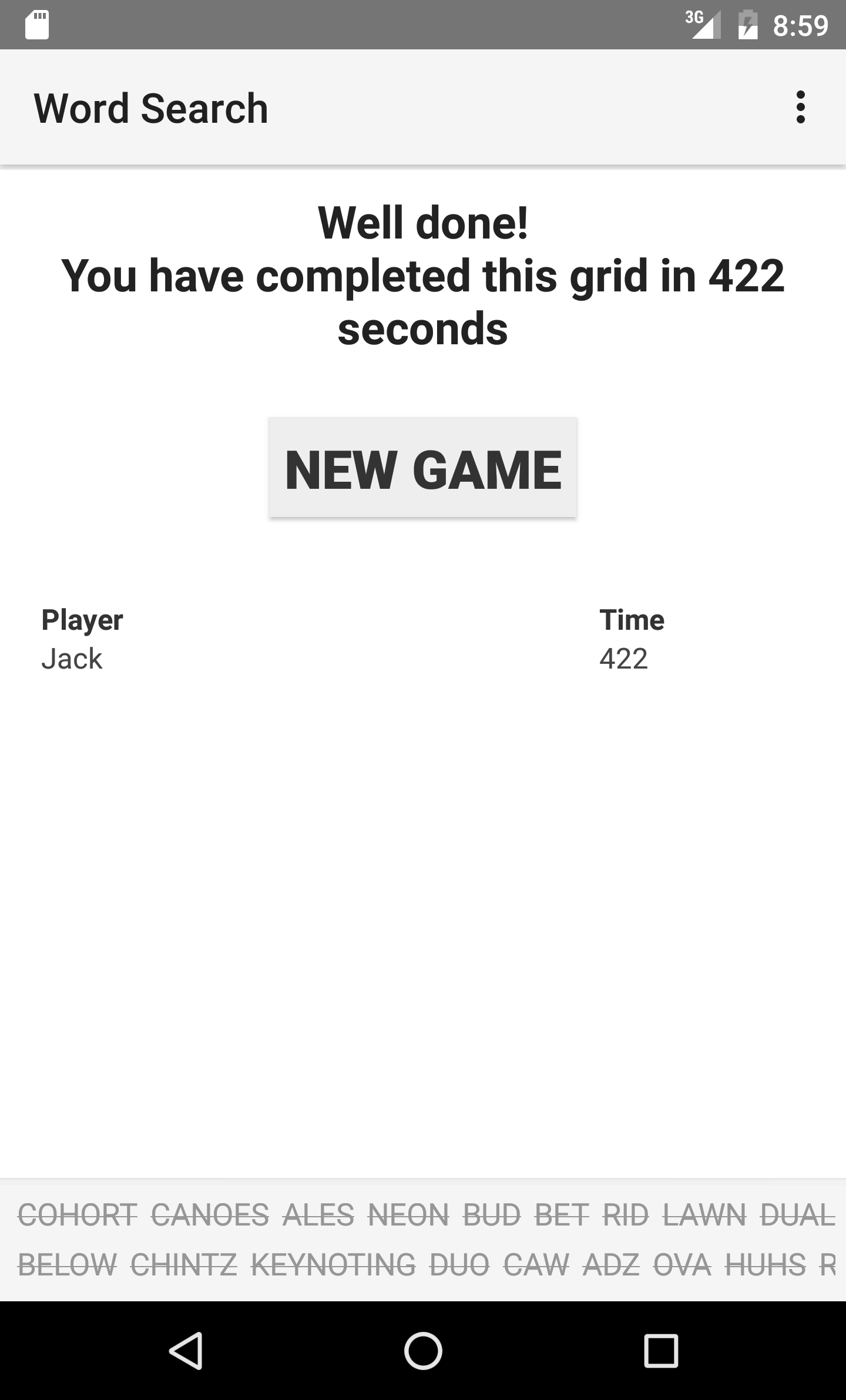Open the overflow menu
Image resolution: width=846 pixels, height=1400 pixels.
click(800, 108)
